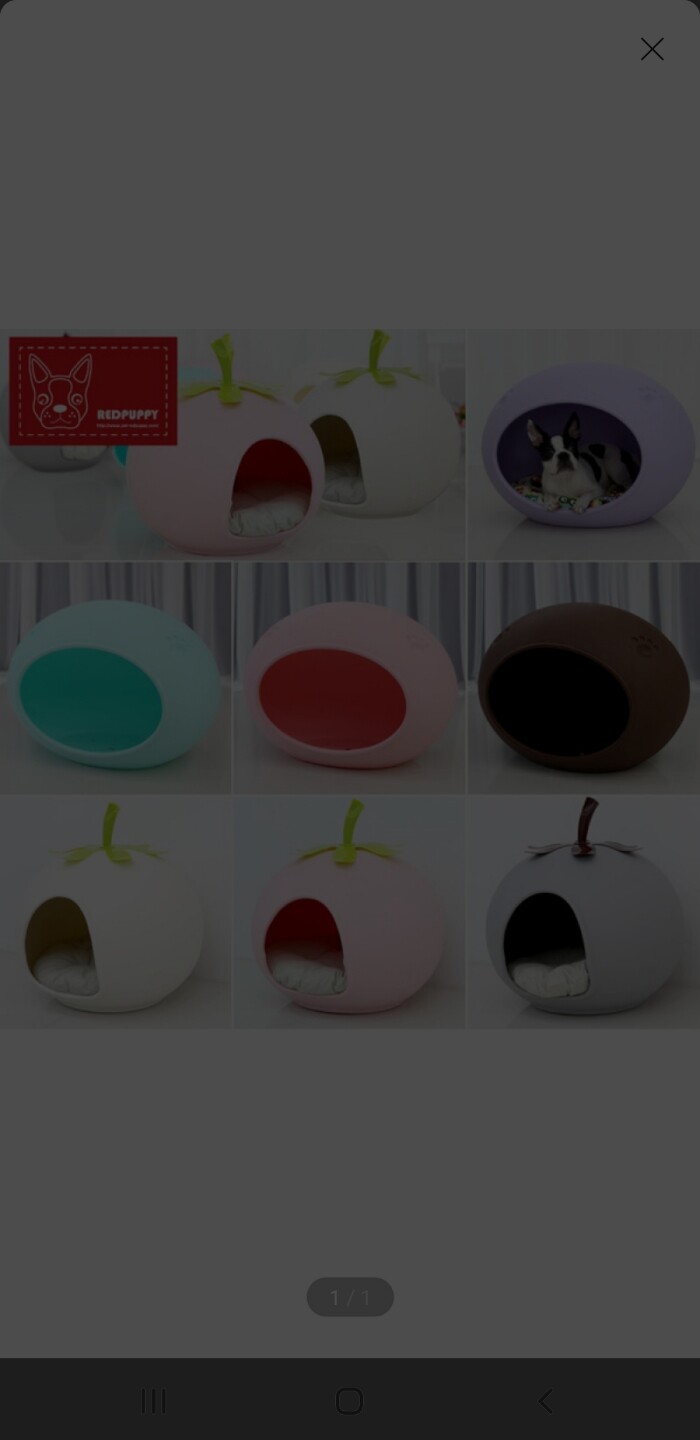The width and height of the screenshot is (700, 1440).
Task: Tap the system back button
Action: [x=545, y=1400]
